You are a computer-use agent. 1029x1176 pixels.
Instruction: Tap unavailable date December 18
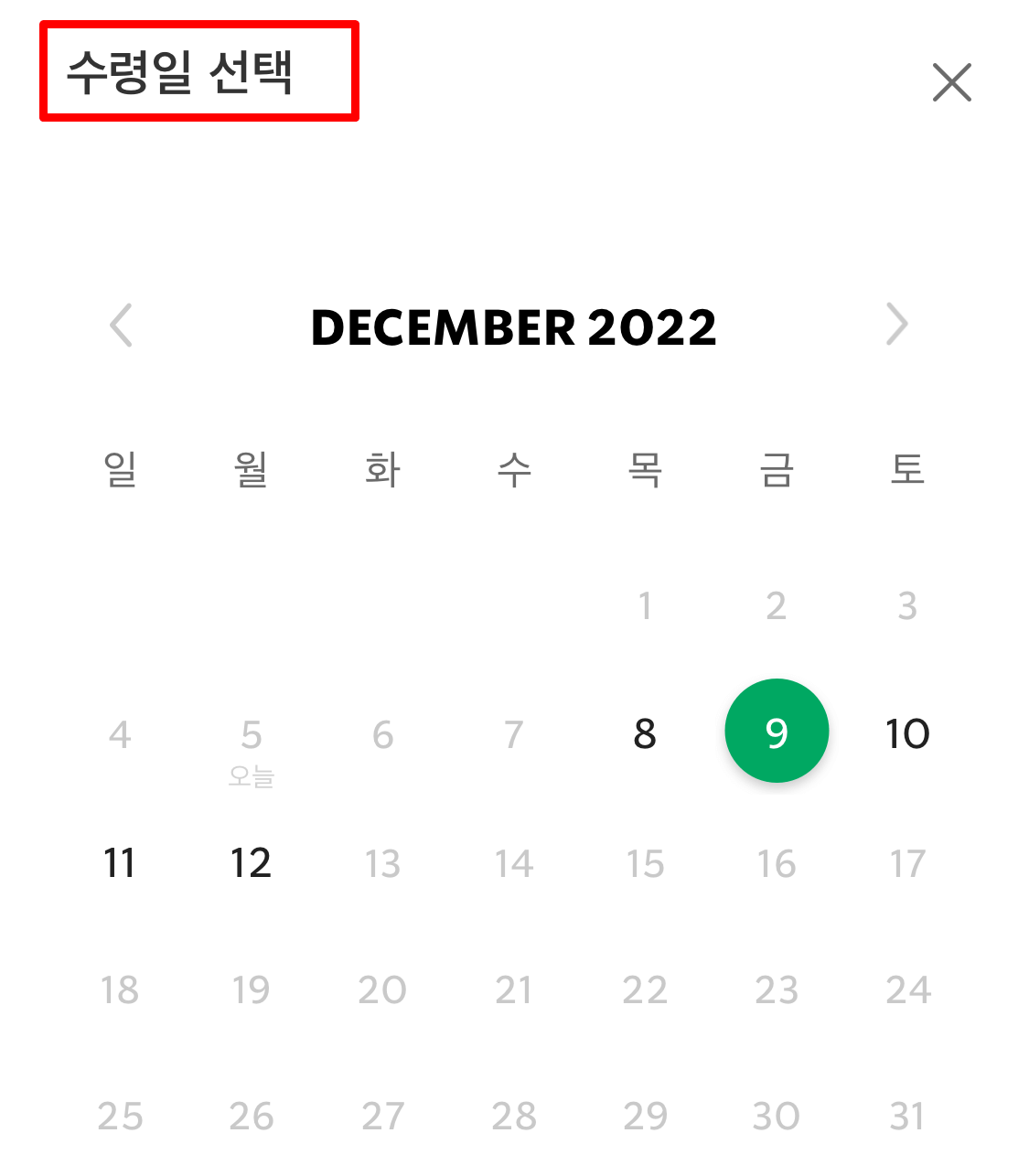pyautogui.click(x=120, y=989)
